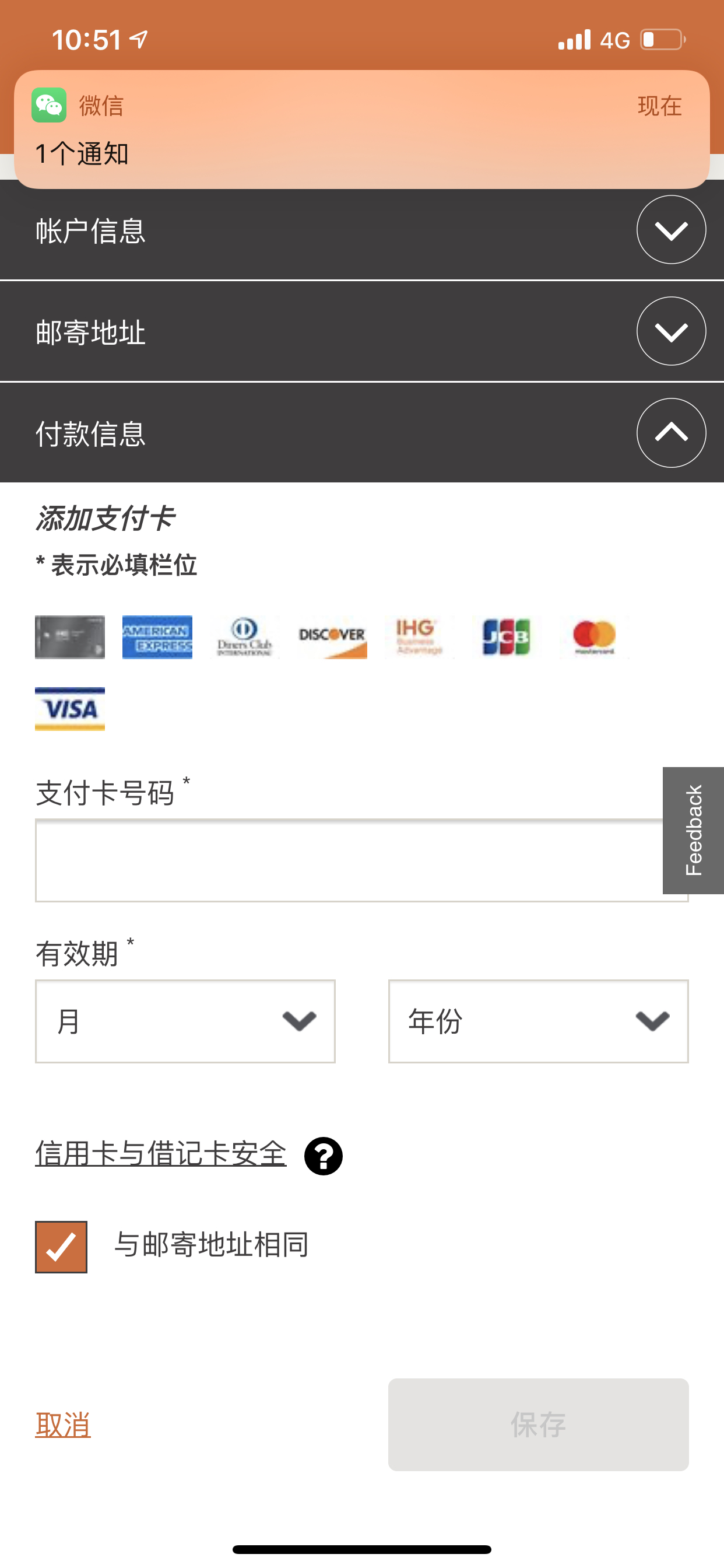The height and width of the screenshot is (1568, 724).
Task: Tap the 保存 button
Action: [538, 1424]
